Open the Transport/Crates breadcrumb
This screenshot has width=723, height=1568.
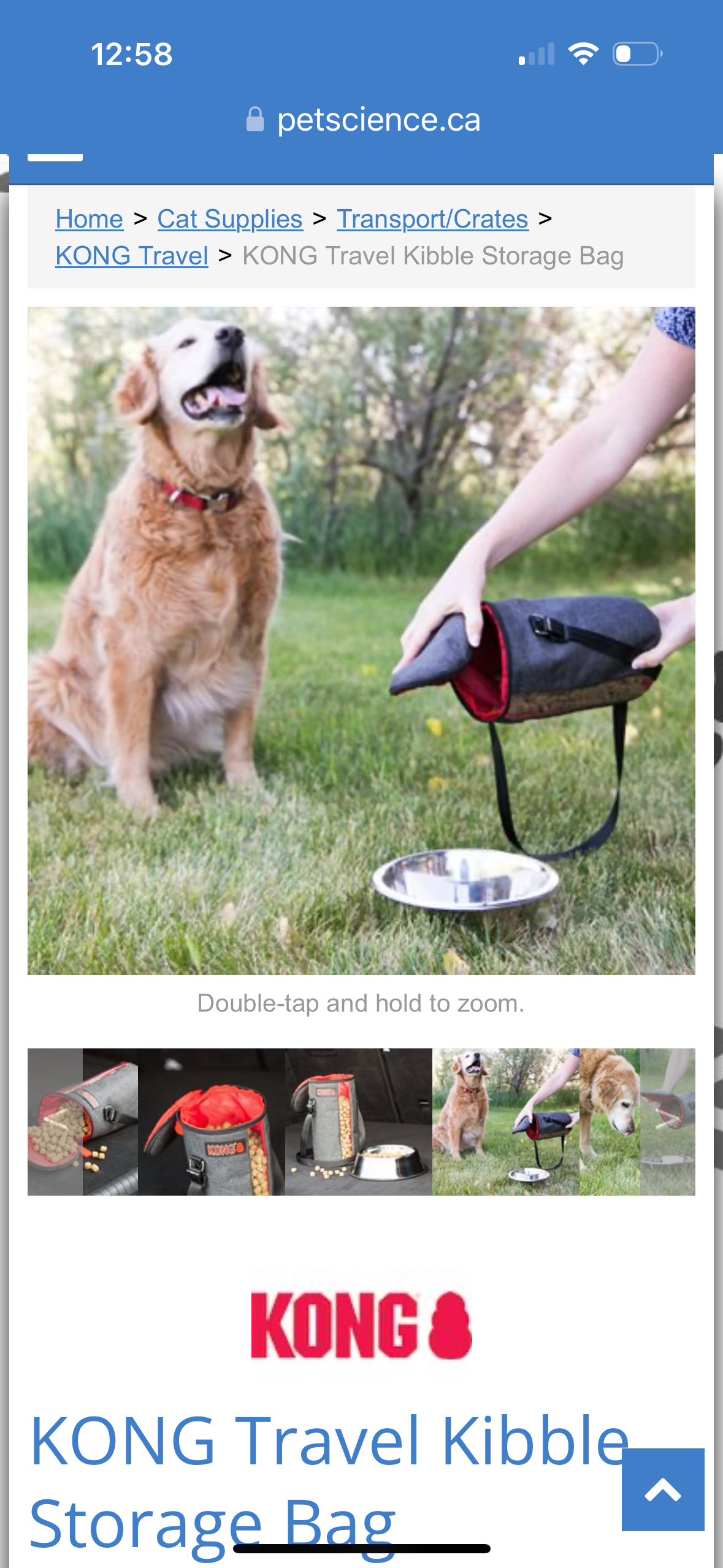point(432,219)
